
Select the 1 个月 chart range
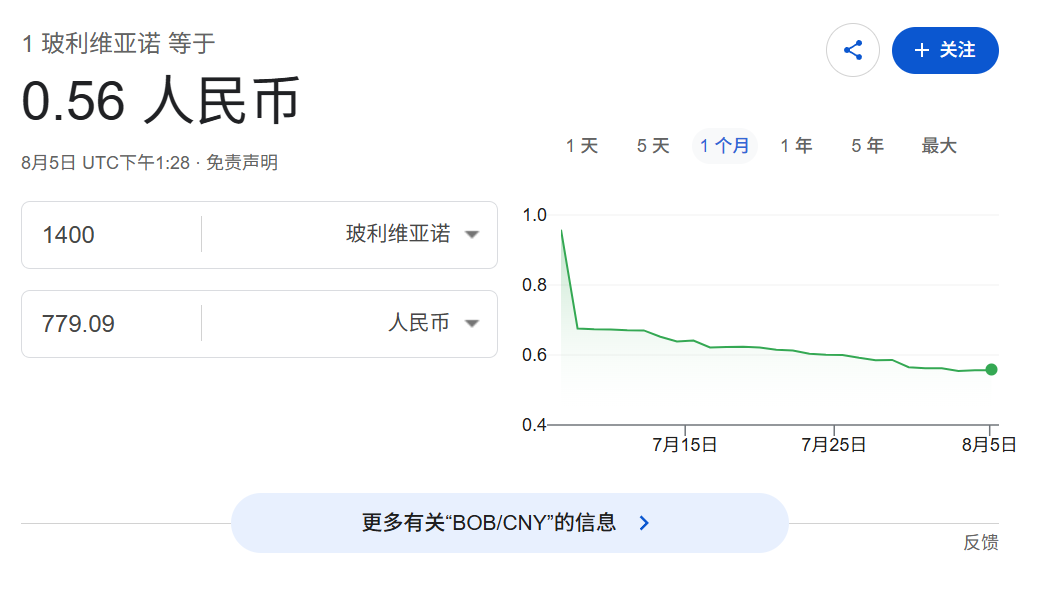coord(725,145)
